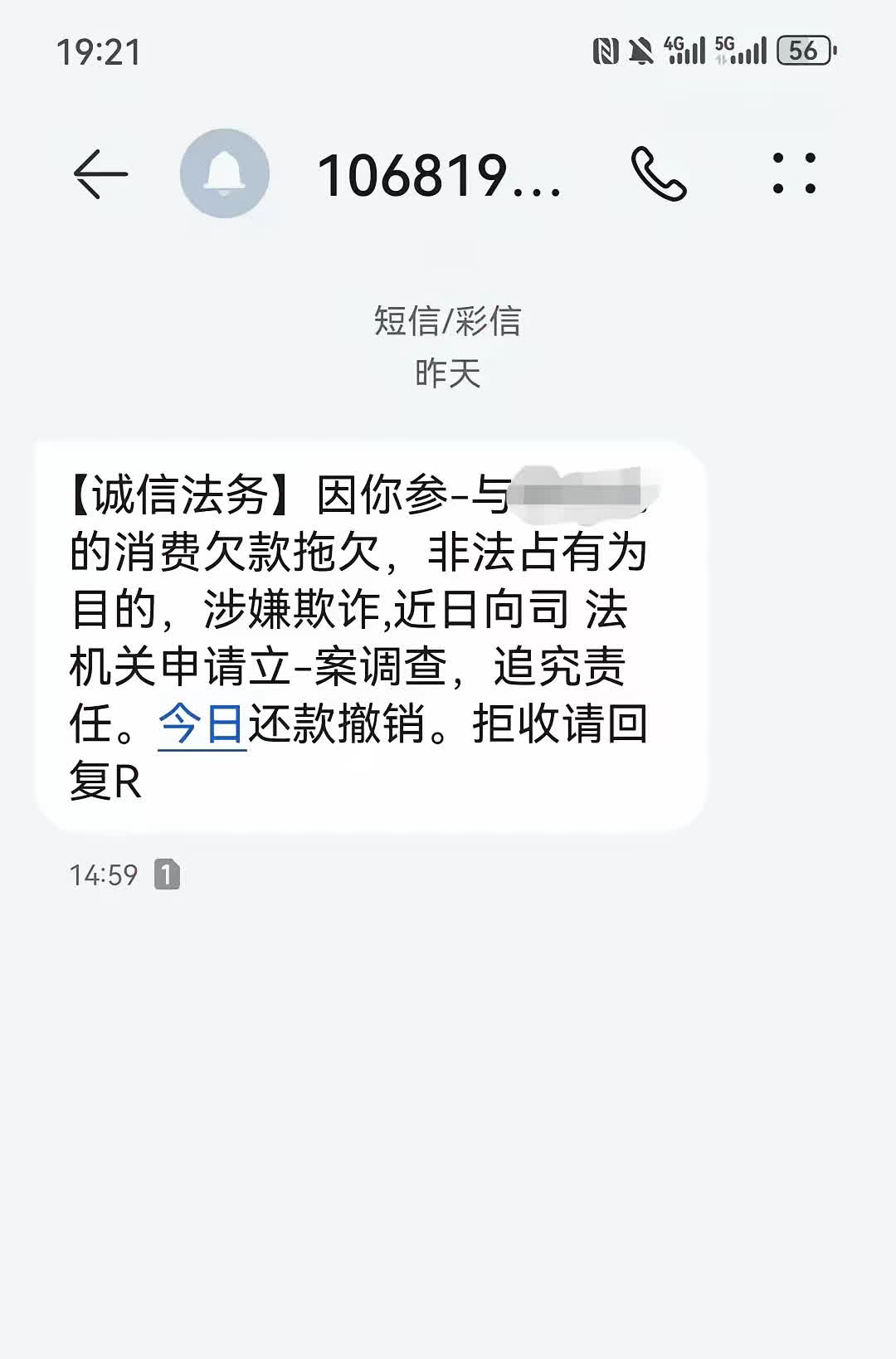Image resolution: width=896 pixels, height=1359 pixels.
Task: Open the more options menu
Action: tap(794, 174)
